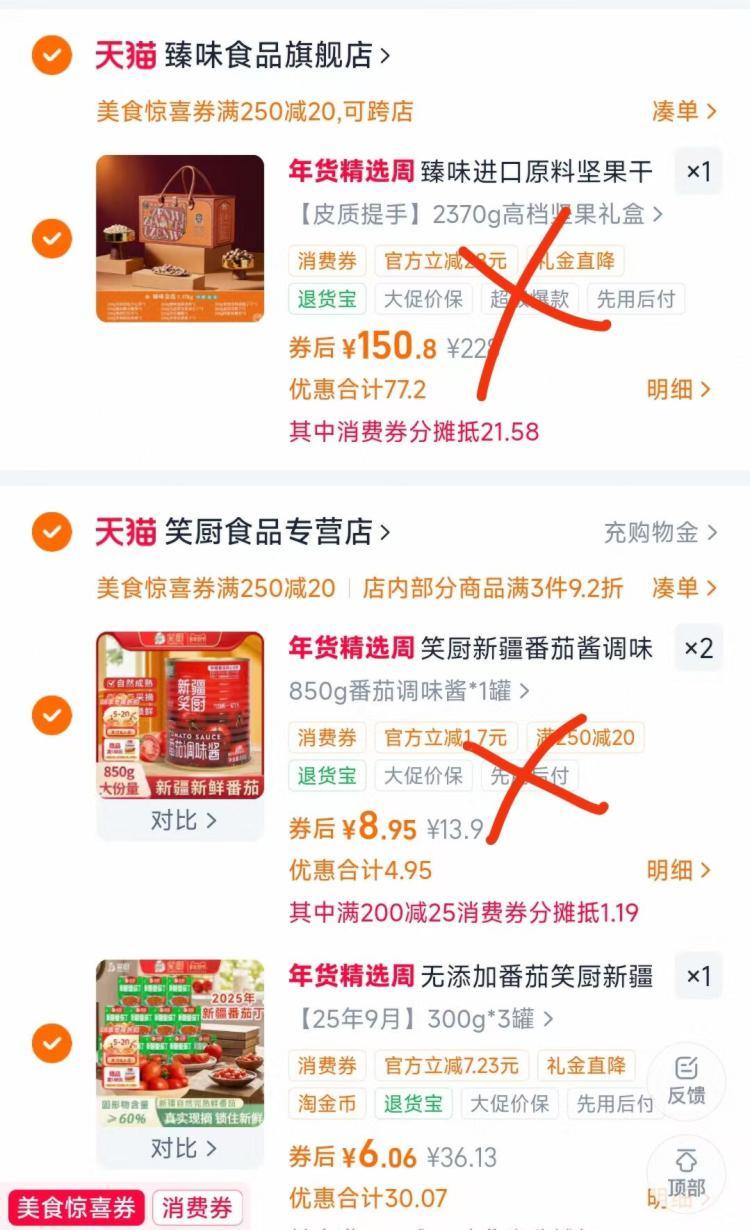View 明细 for the 4.95 discount
The width and height of the screenshot is (750, 1230).
pos(678,870)
